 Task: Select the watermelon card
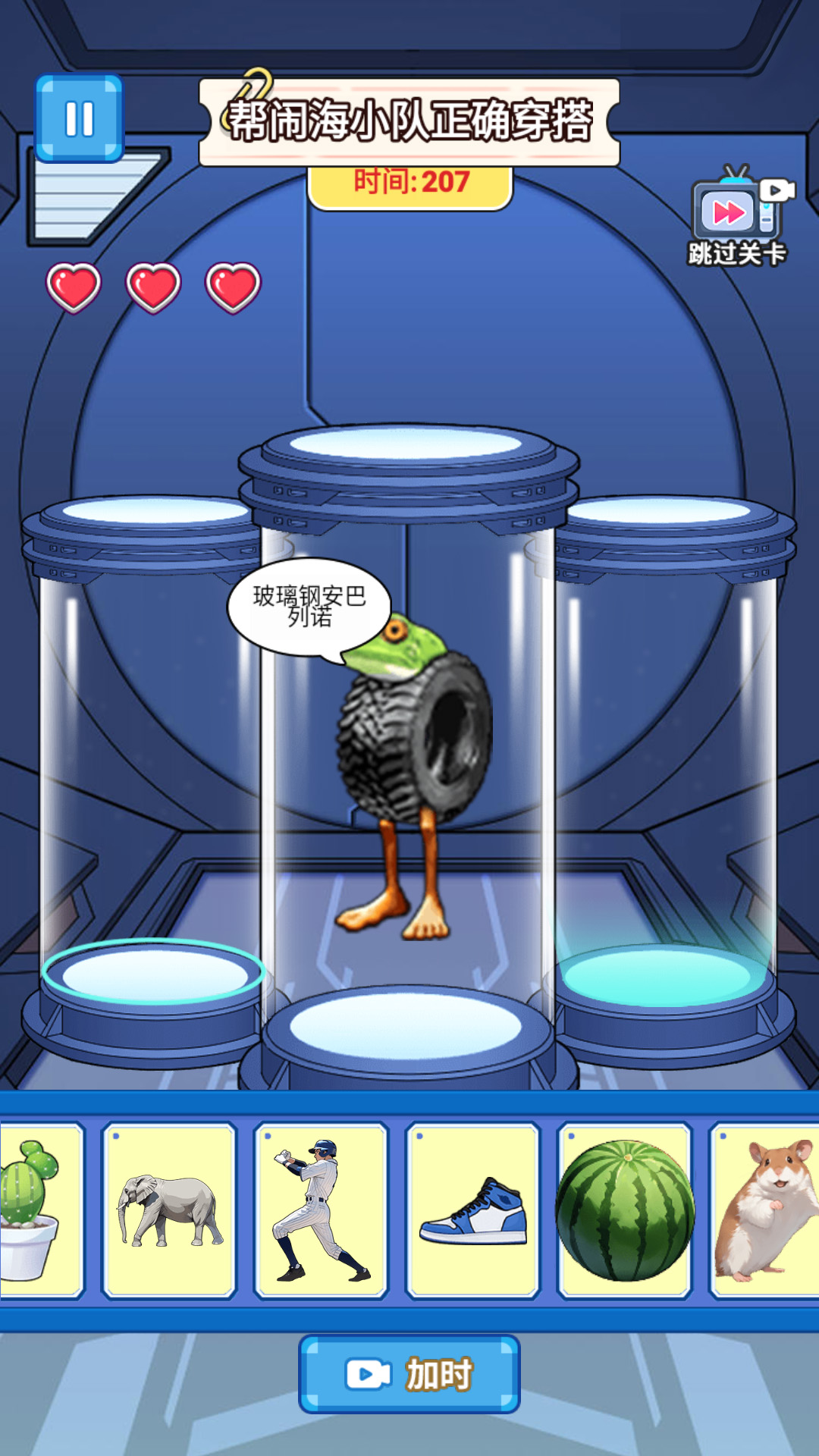[624, 1210]
